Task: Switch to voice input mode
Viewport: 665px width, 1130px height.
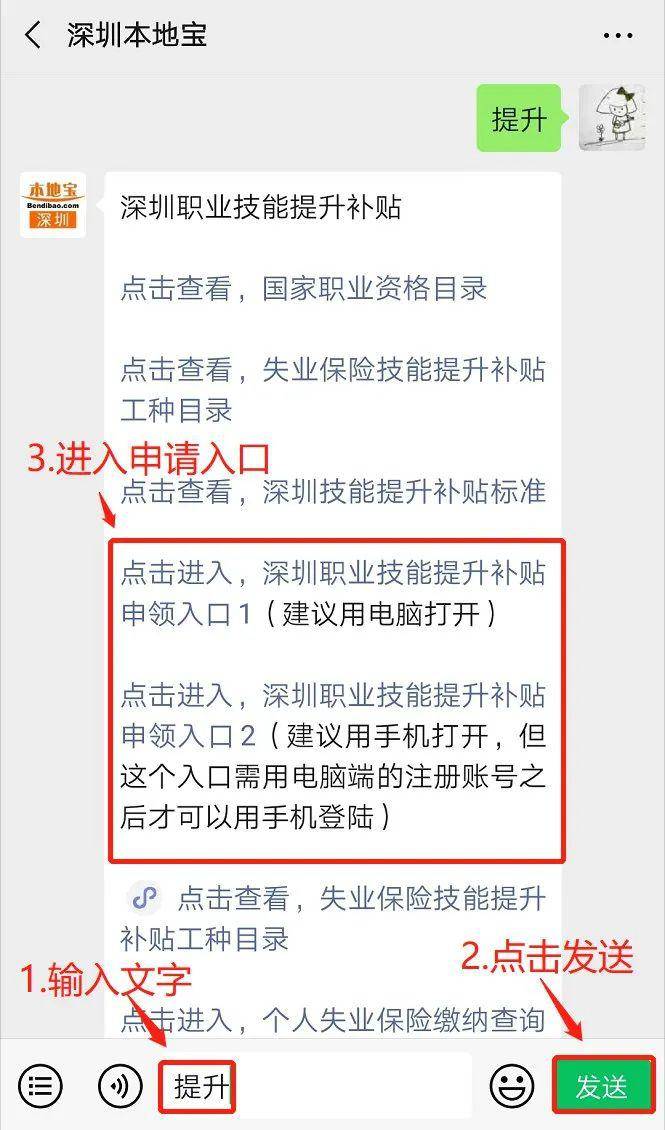Action: pos(120,1086)
